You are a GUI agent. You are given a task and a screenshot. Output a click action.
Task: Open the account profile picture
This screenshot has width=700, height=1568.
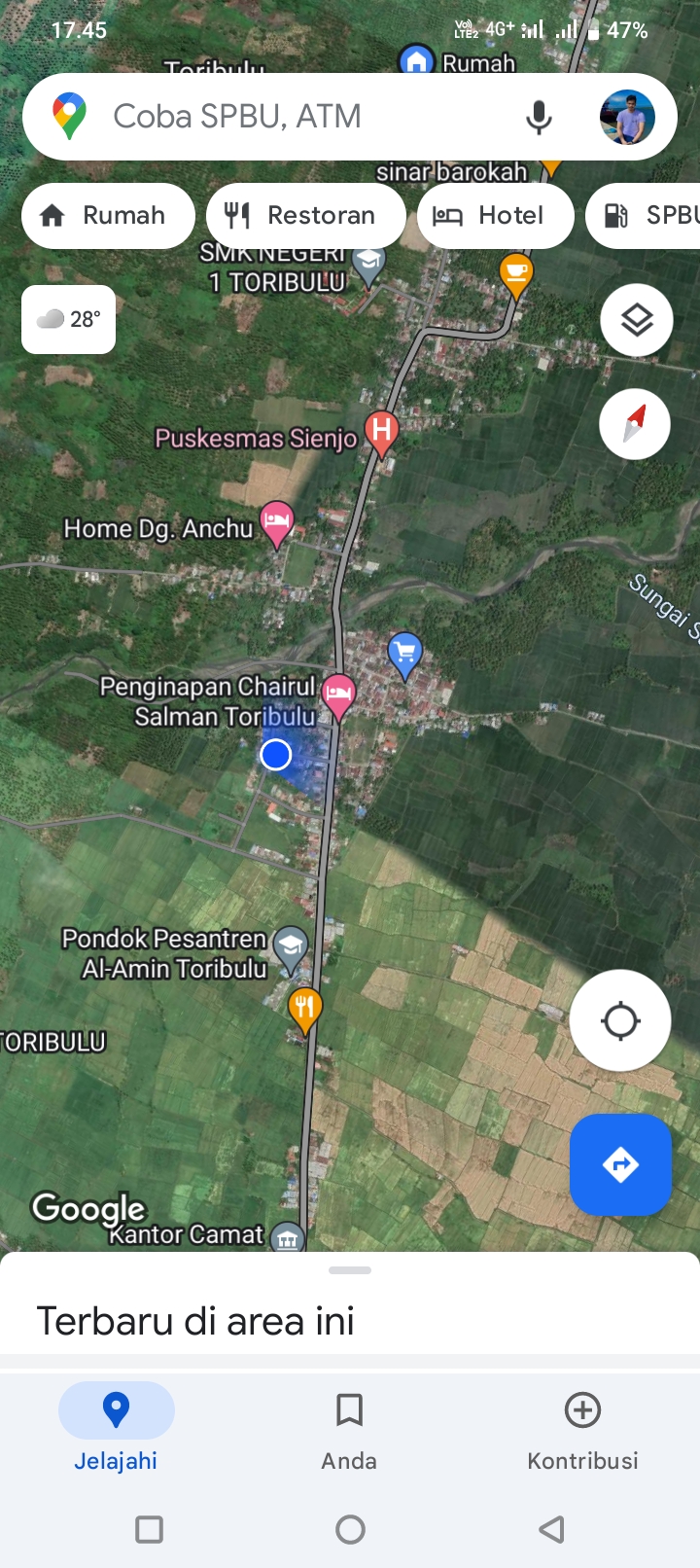coord(627,118)
